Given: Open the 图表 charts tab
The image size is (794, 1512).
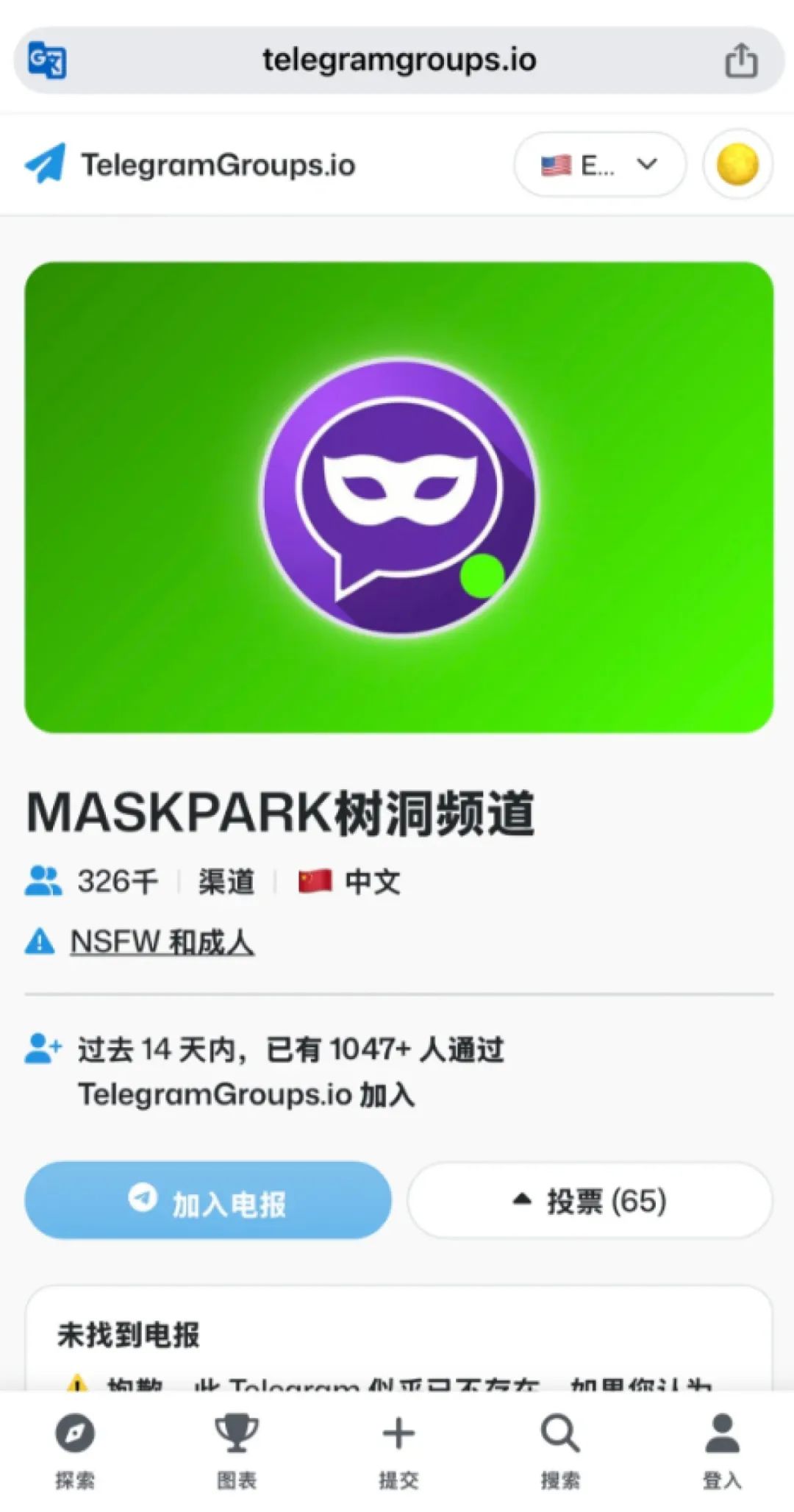Looking at the screenshot, I should coord(237,1449).
